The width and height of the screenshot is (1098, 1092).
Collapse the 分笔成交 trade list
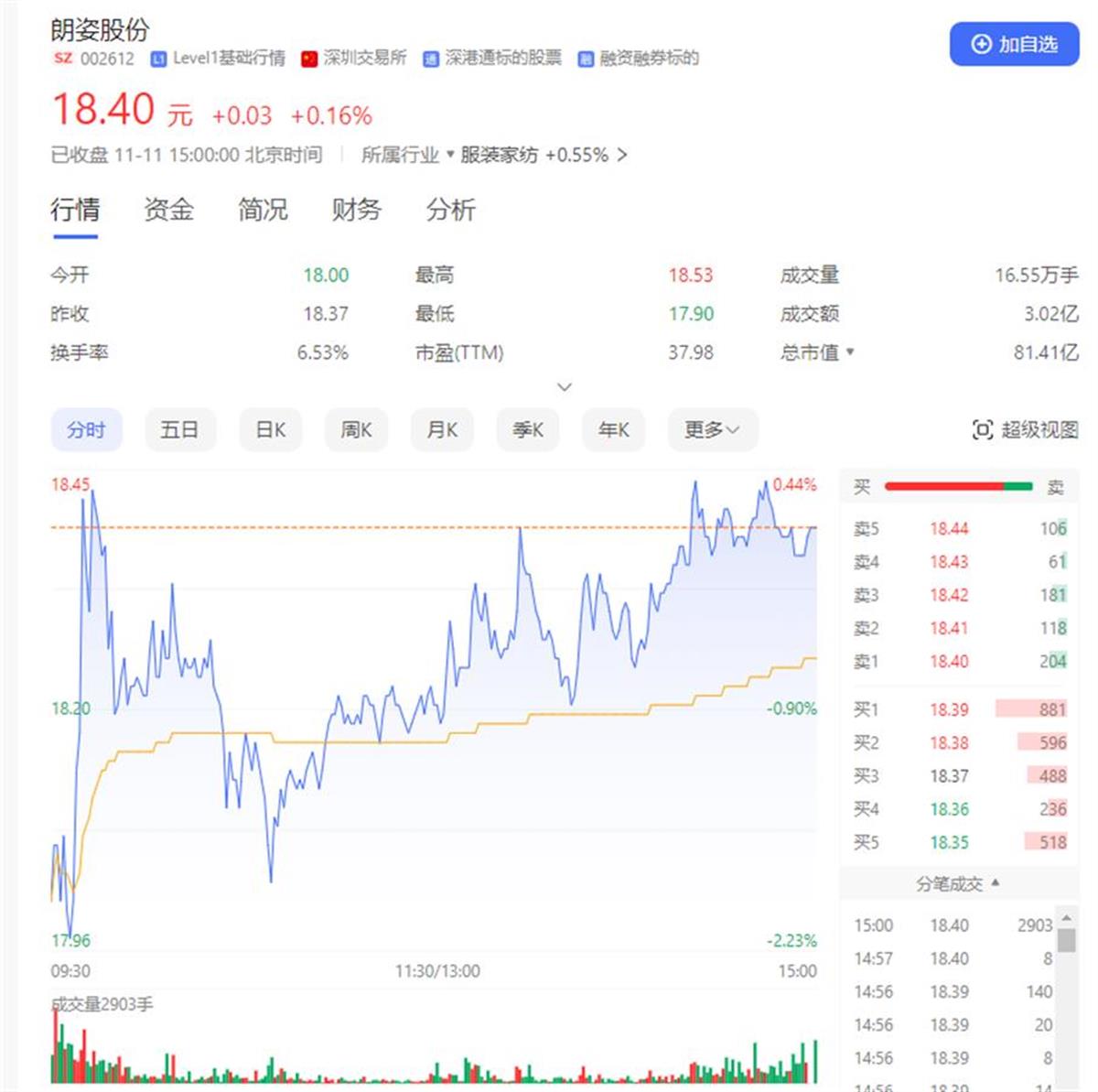(958, 883)
